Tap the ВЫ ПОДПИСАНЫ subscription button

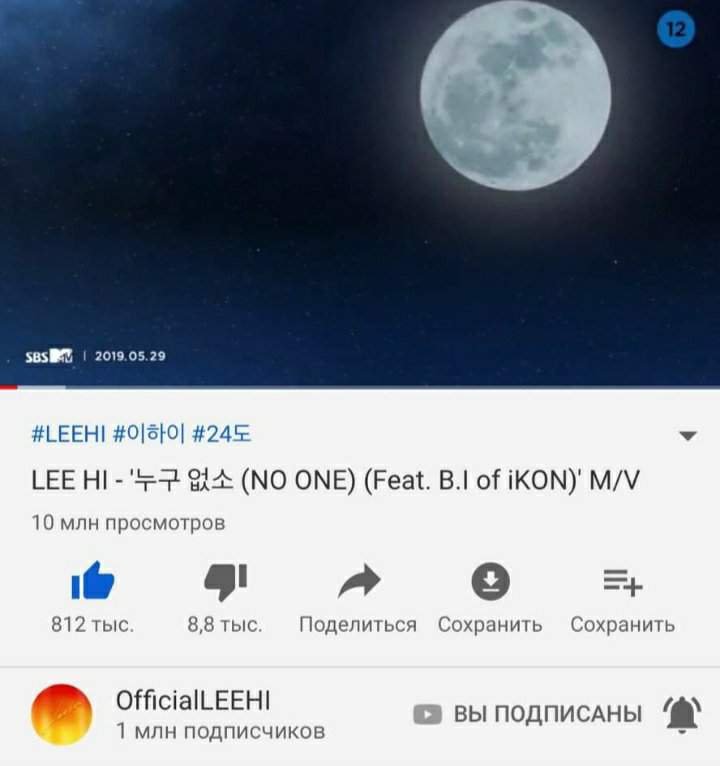(x=530, y=714)
